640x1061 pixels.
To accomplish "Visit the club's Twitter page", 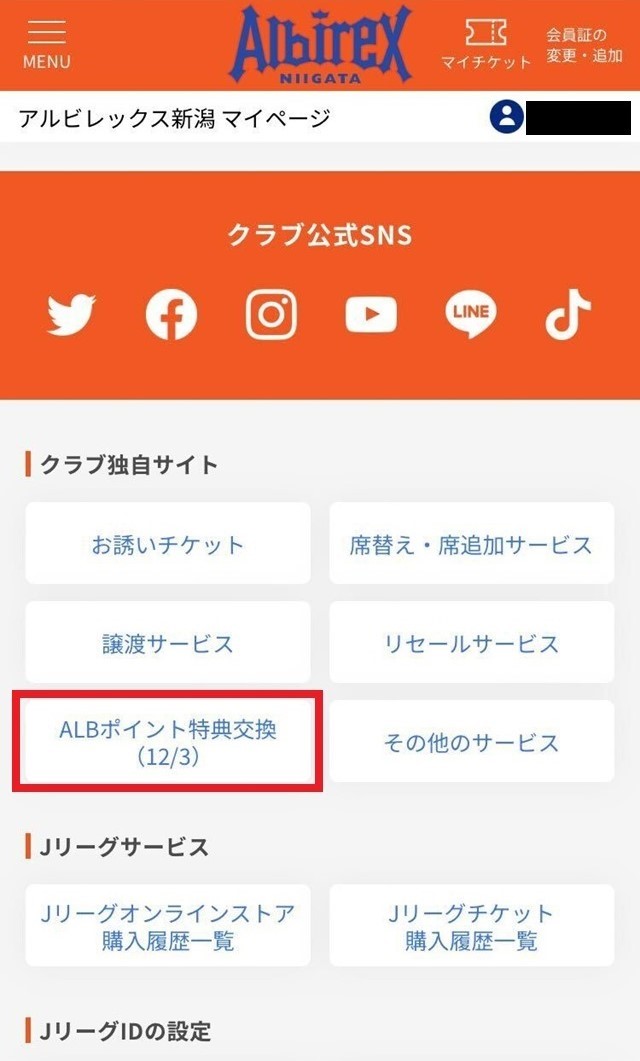I will coord(71,314).
